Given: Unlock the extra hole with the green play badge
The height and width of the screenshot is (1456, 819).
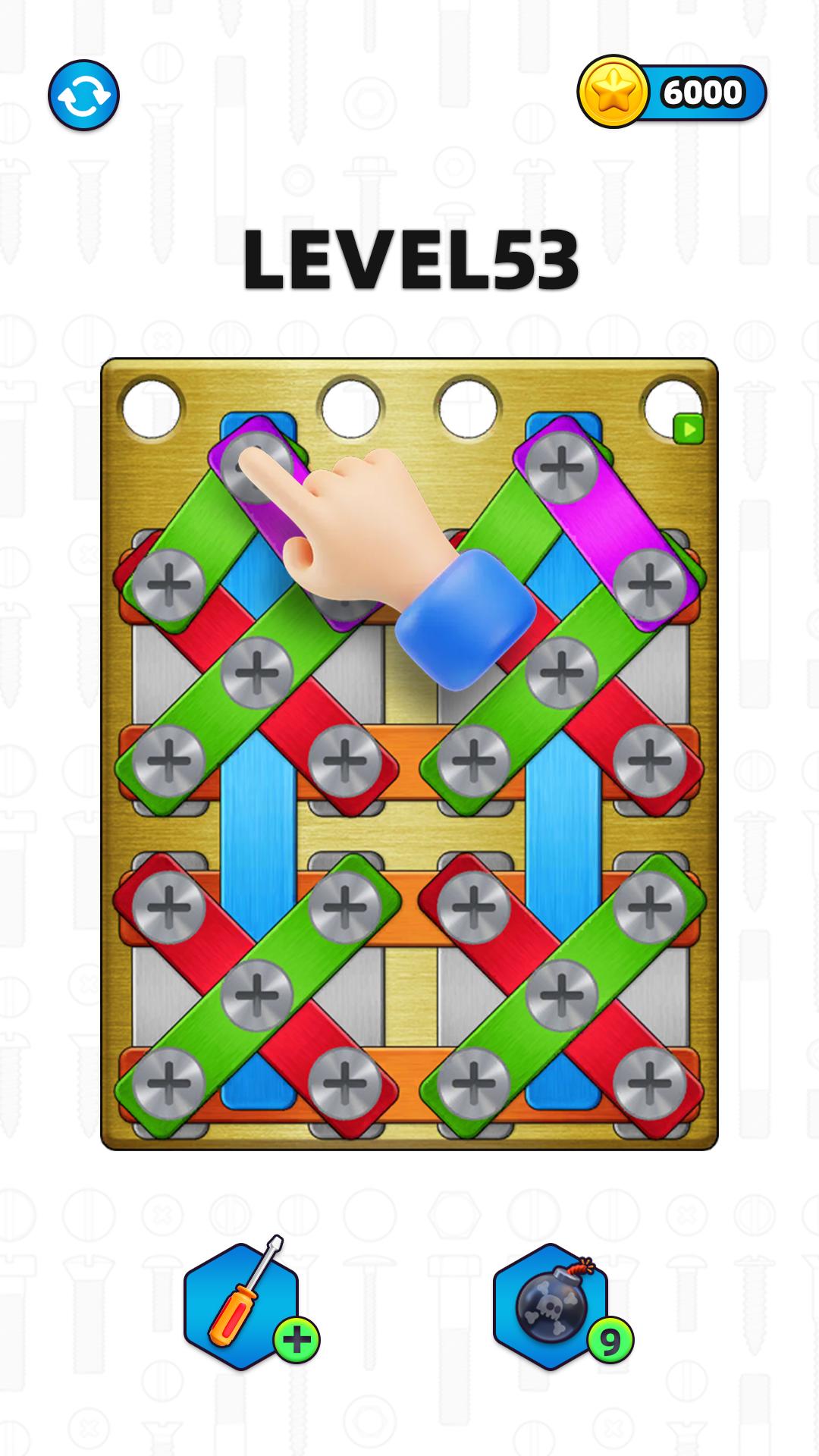Looking at the screenshot, I should click(688, 430).
